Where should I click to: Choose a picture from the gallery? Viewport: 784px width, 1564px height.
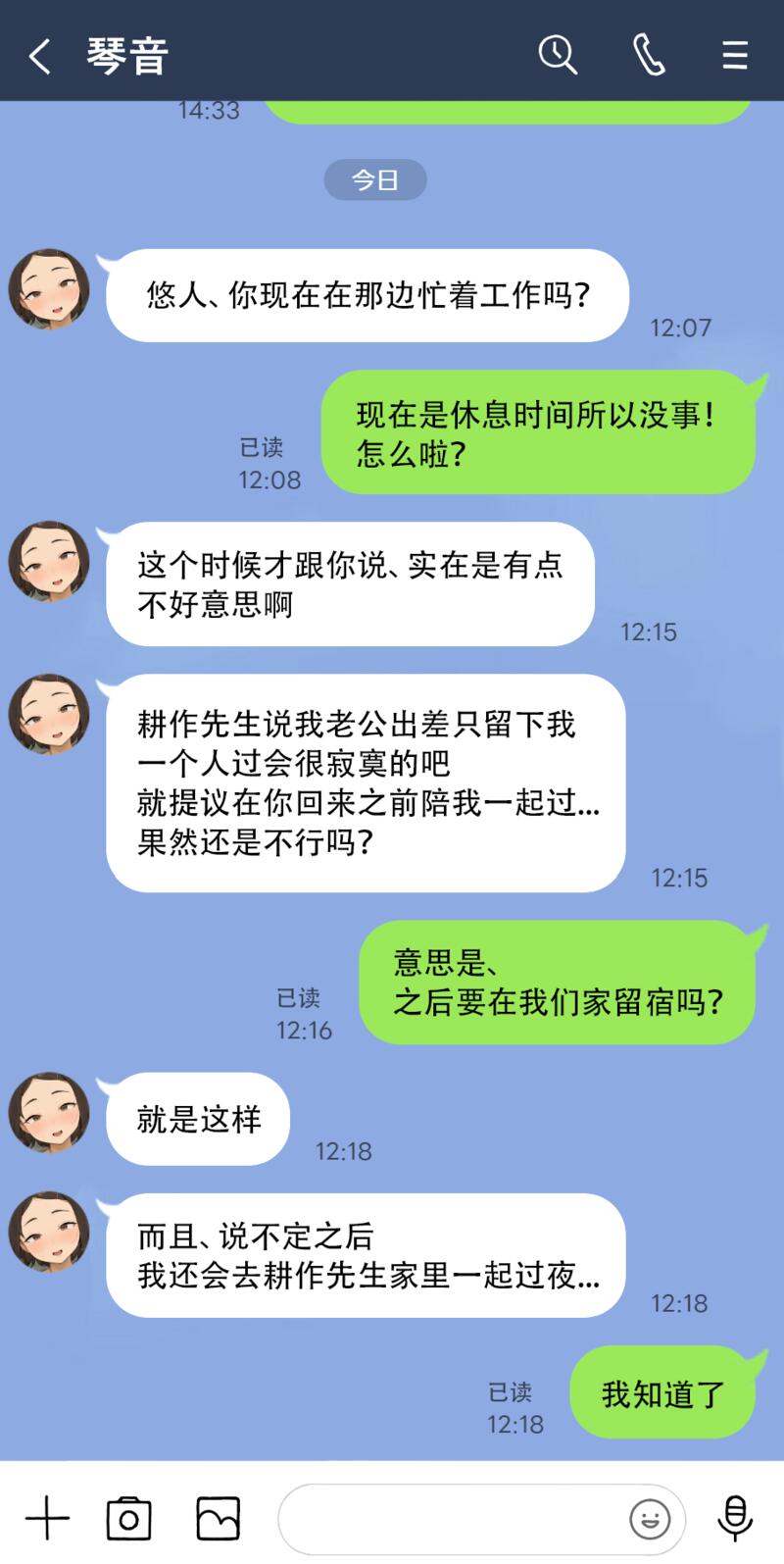[x=218, y=1519]
